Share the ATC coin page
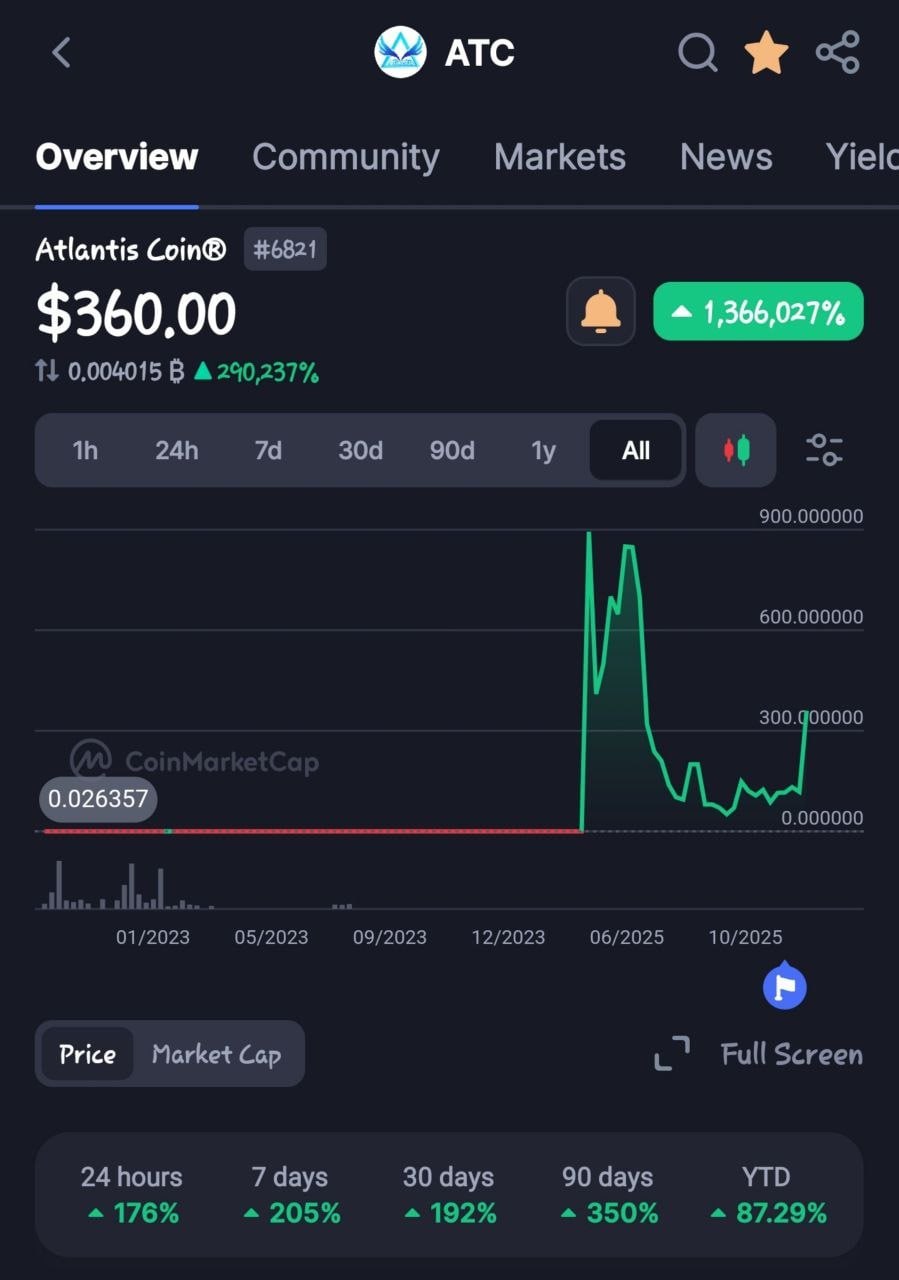The image size is (899, 1280). (837, 52)
